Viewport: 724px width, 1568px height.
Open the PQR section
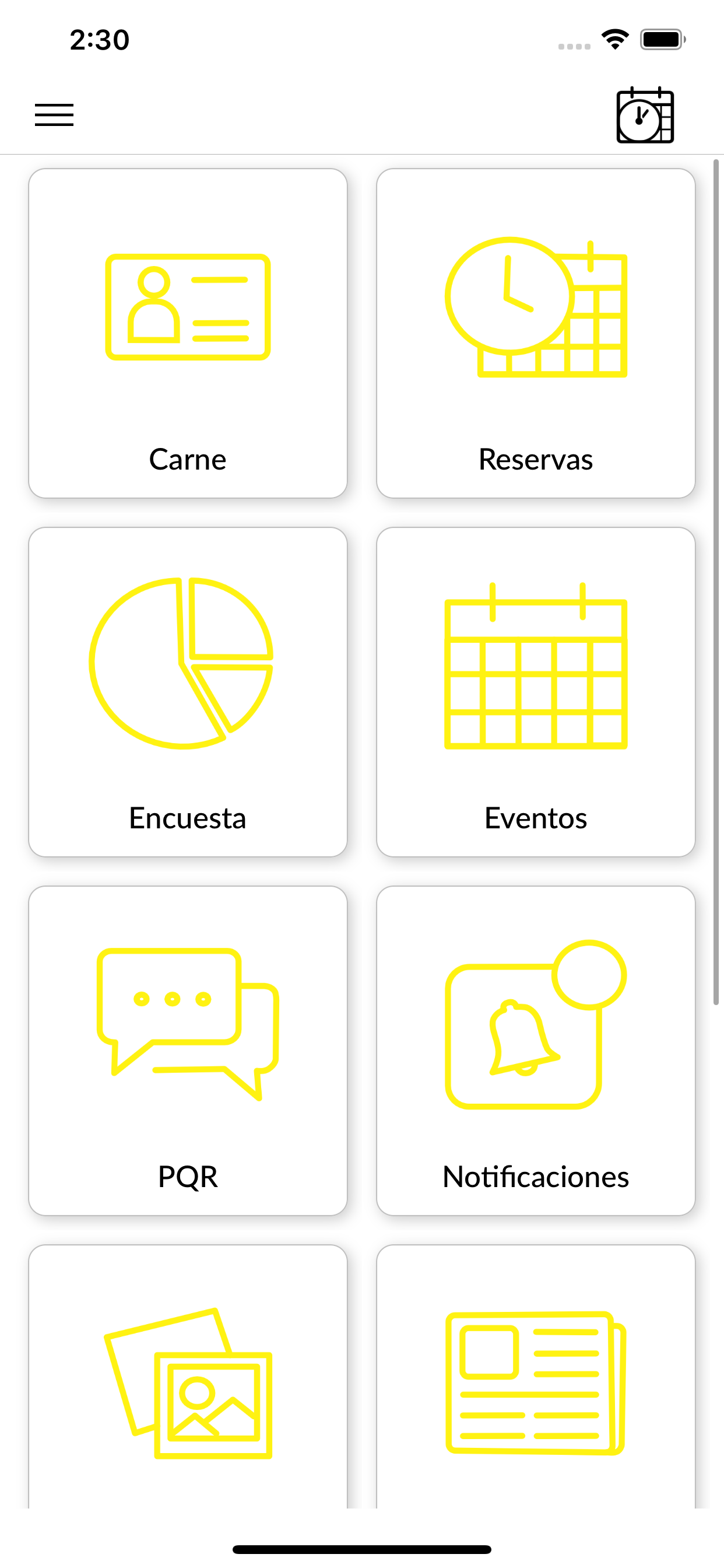point(188,1051)
